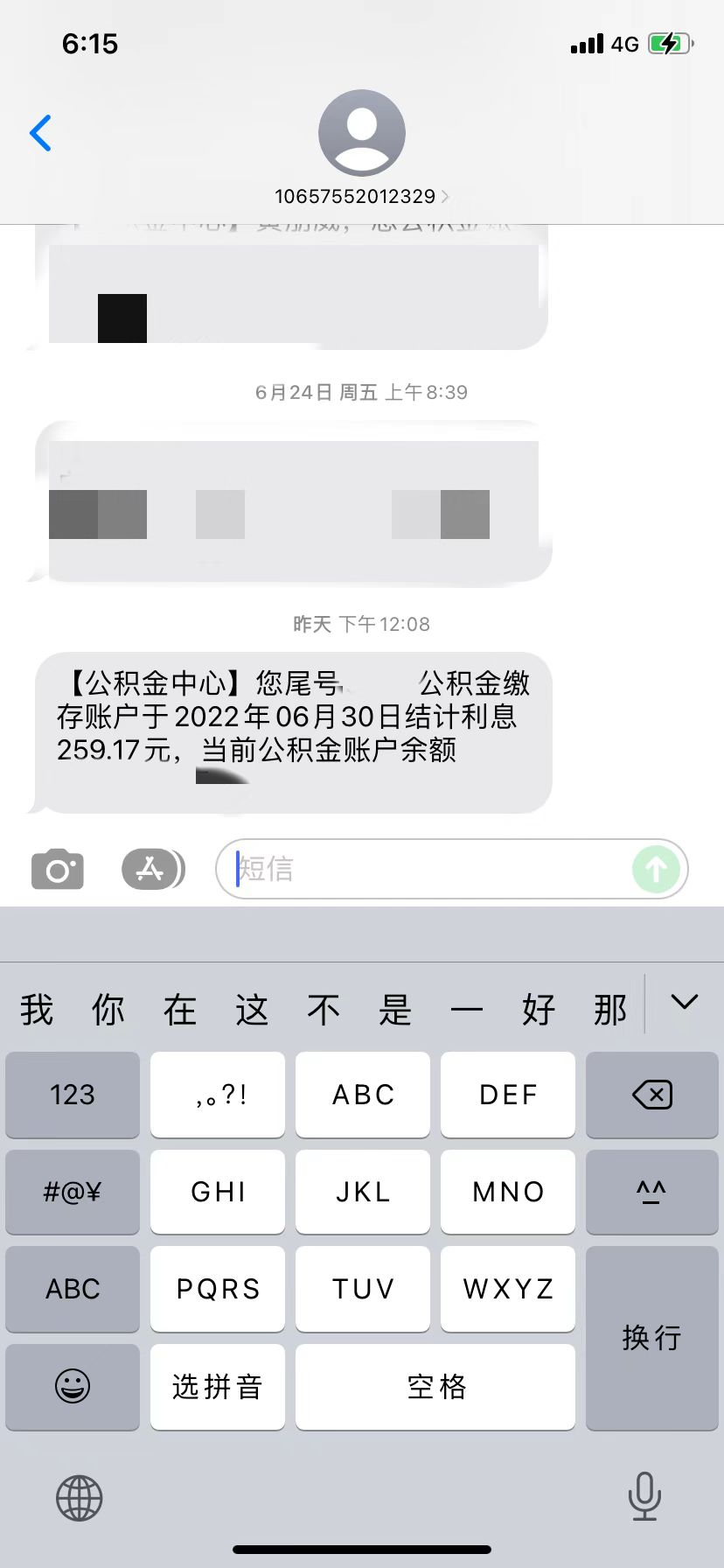Image resolution: width=724 pixels, height=1568 pixels.
Task: Open contact details for 10657552012329
Action: tap(361, 196)
